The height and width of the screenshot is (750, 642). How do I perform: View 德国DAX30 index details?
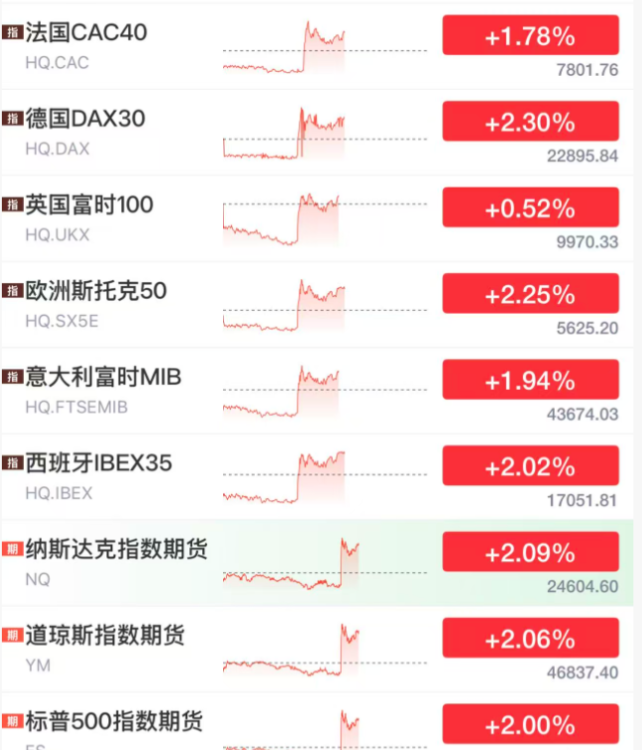tap(86, 119)
